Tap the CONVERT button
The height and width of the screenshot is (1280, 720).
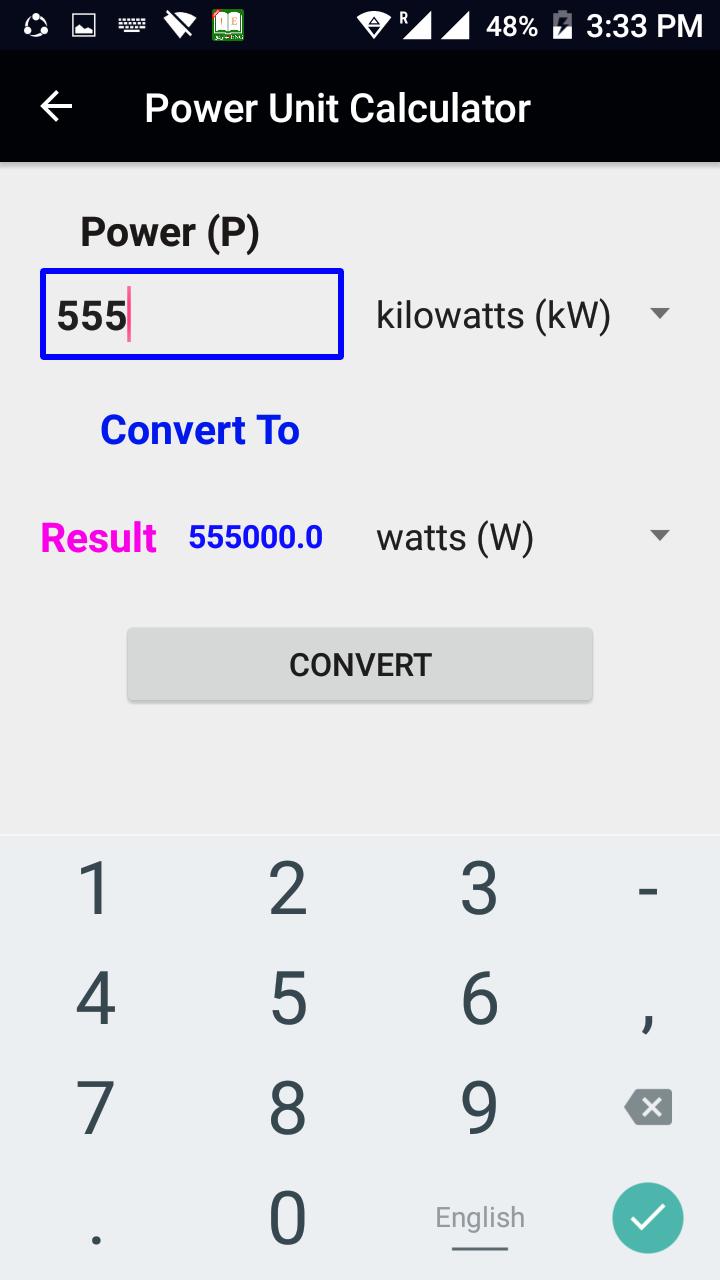click(x=360, y=665)
